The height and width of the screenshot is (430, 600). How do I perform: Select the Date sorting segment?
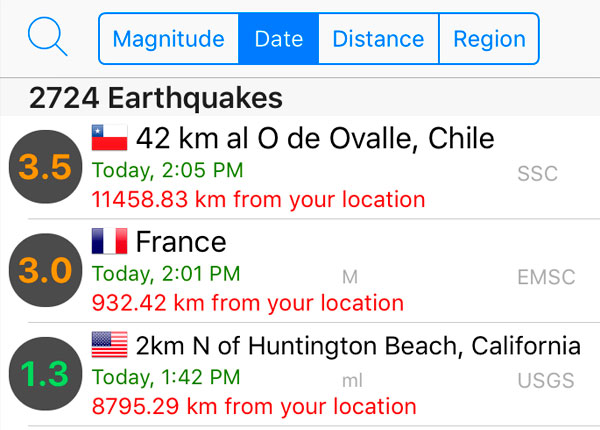coord(279,39)
